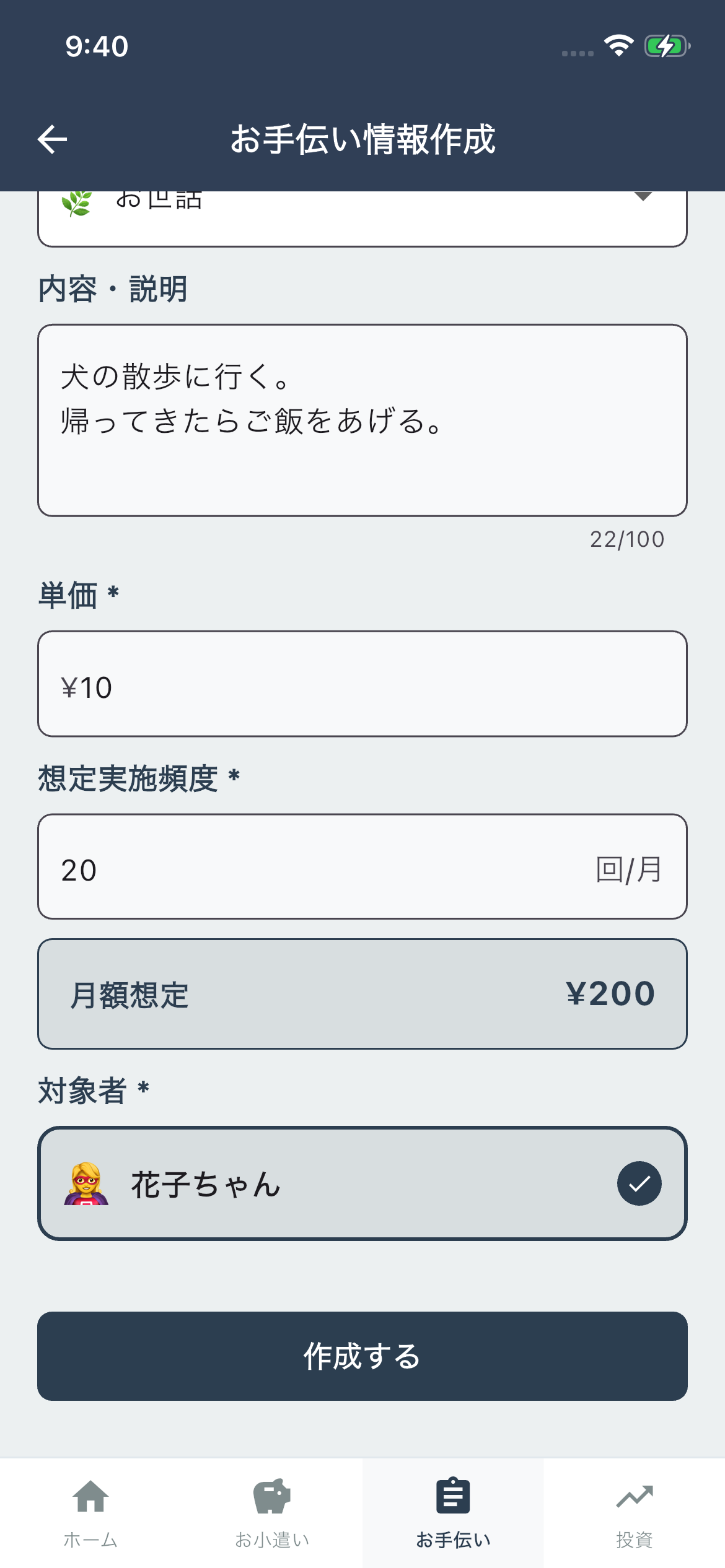This screenshot has height=1568, width=725.
Task: Check the 22/100 character counter
Action: click(626, 539)
